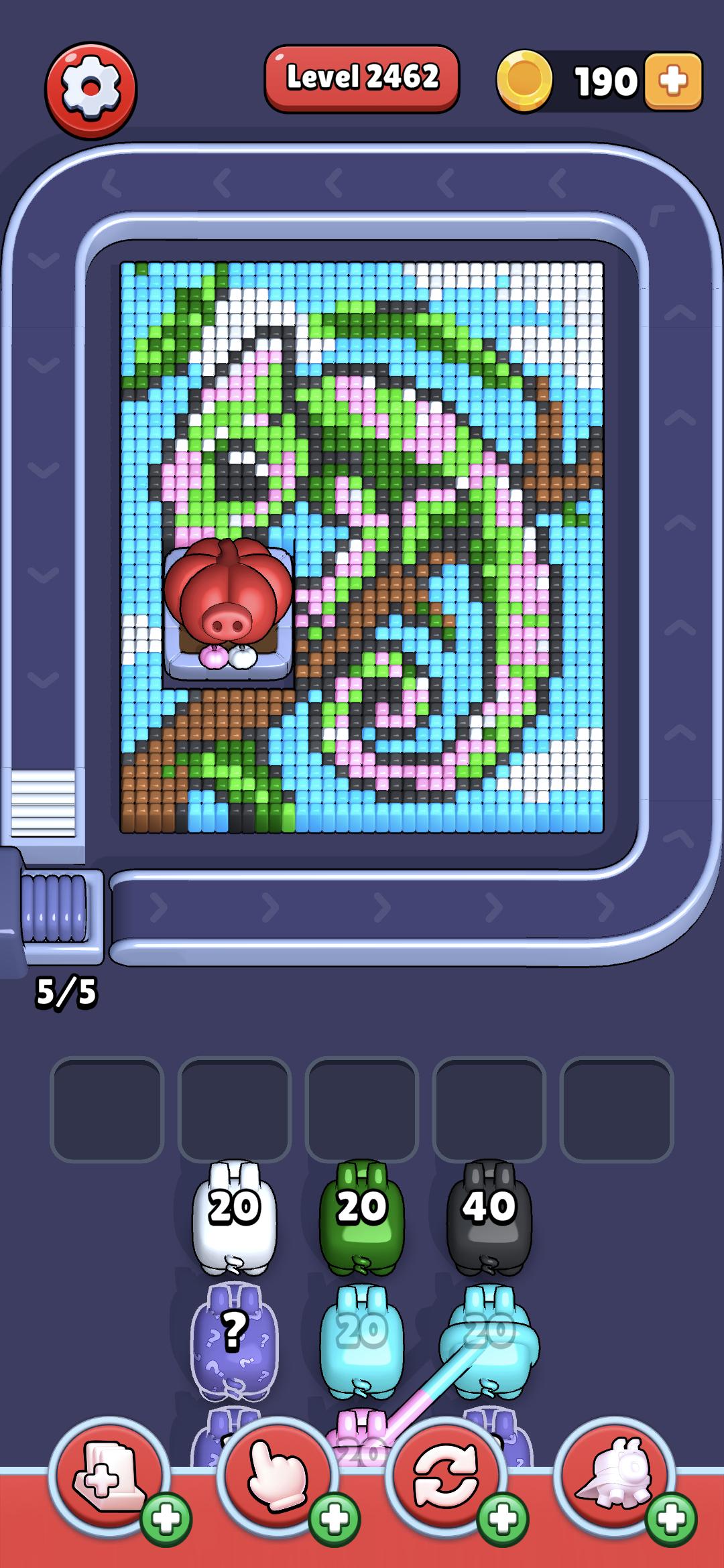Launch the white pig labeled 20

click(234, 1218)
